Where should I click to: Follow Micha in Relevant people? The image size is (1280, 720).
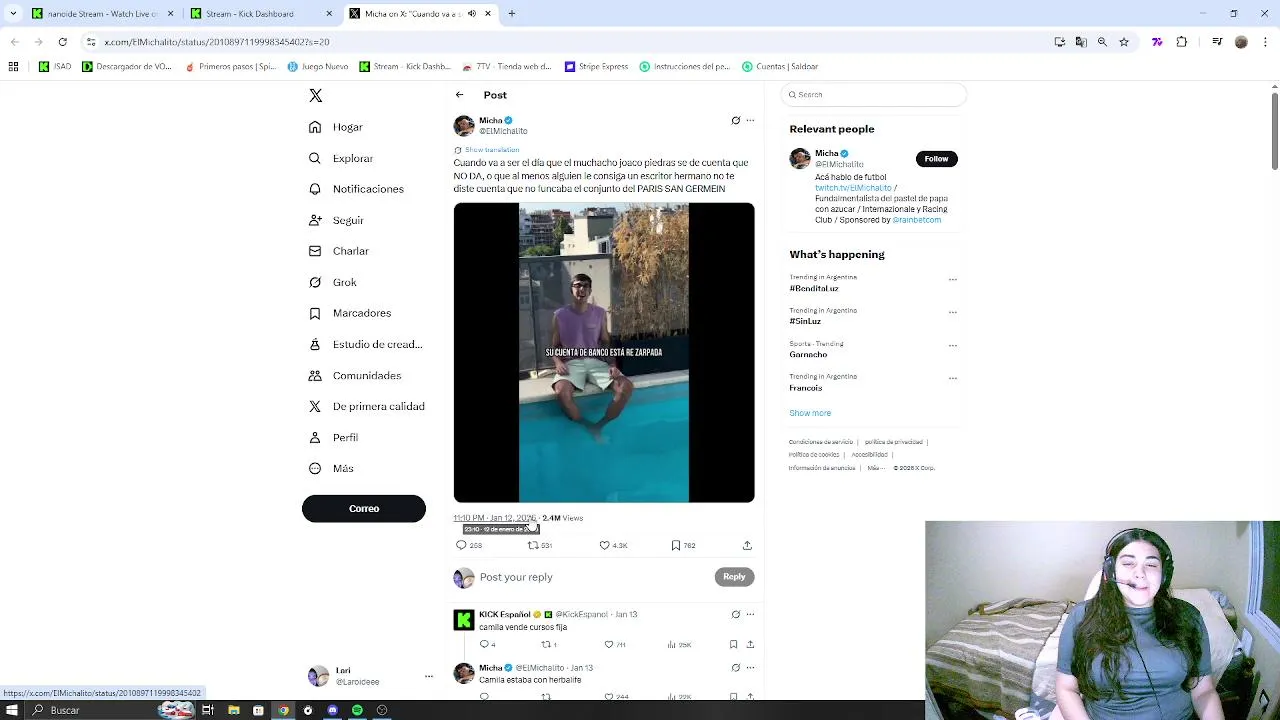936,159
